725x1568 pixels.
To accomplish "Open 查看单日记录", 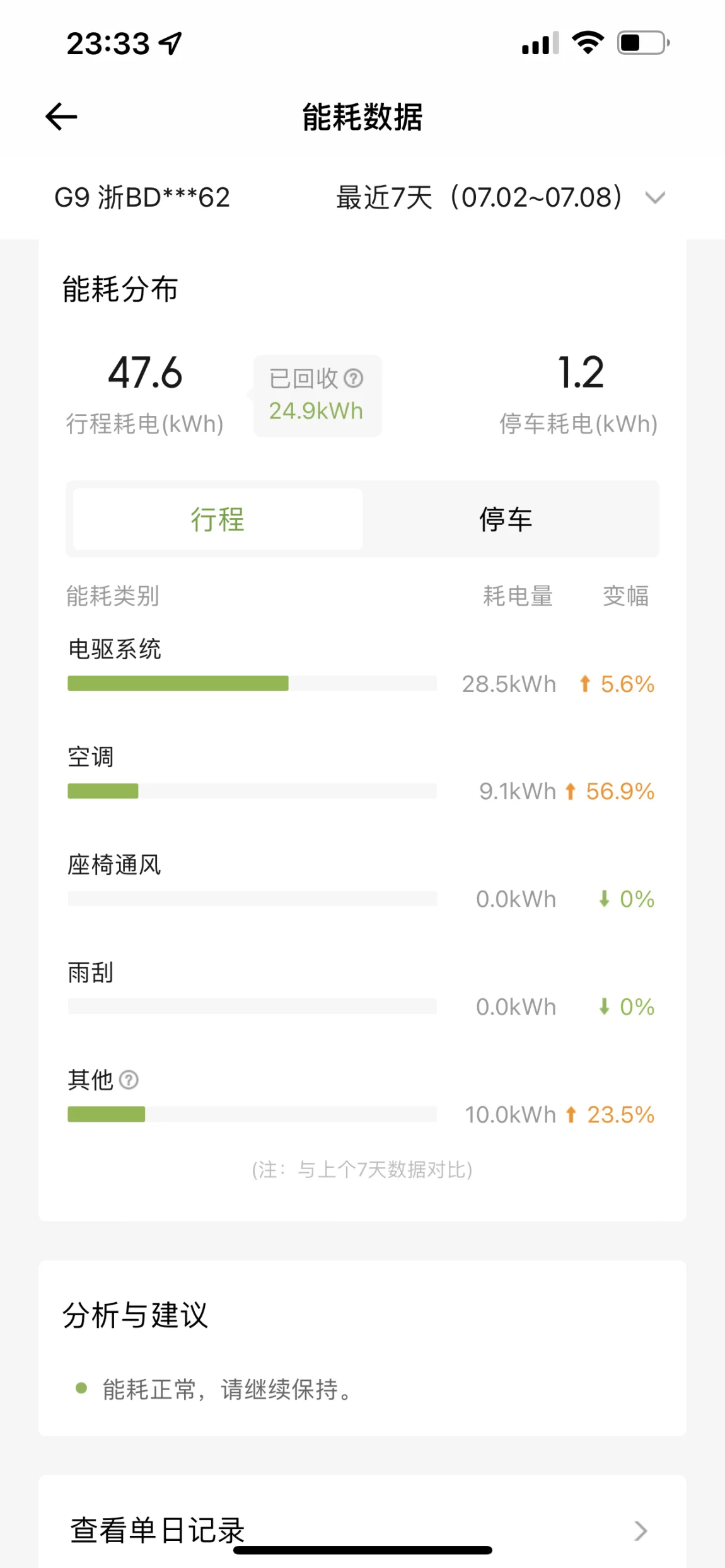I will tap(362, 1530).
